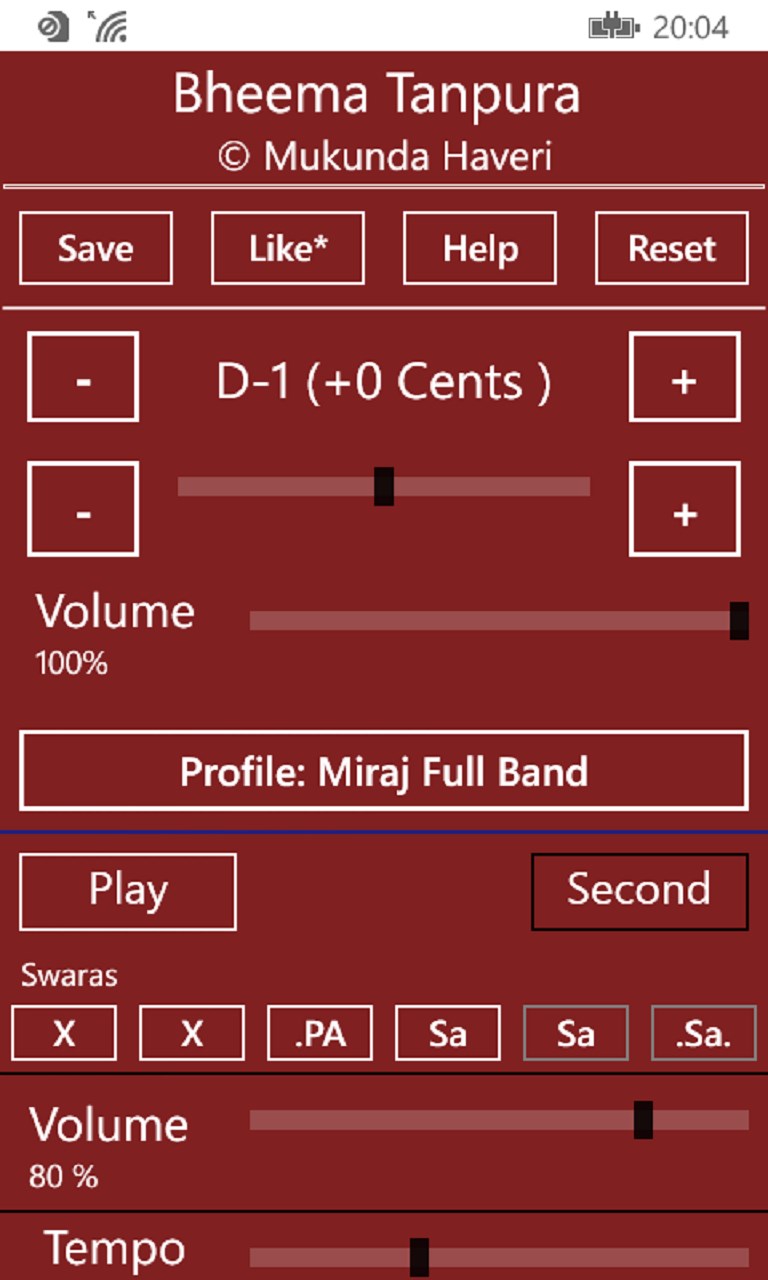This screenshot has width=768, height=1280.
Task: Raise the pitch with plus beside D-1
Action: [685, 377]
